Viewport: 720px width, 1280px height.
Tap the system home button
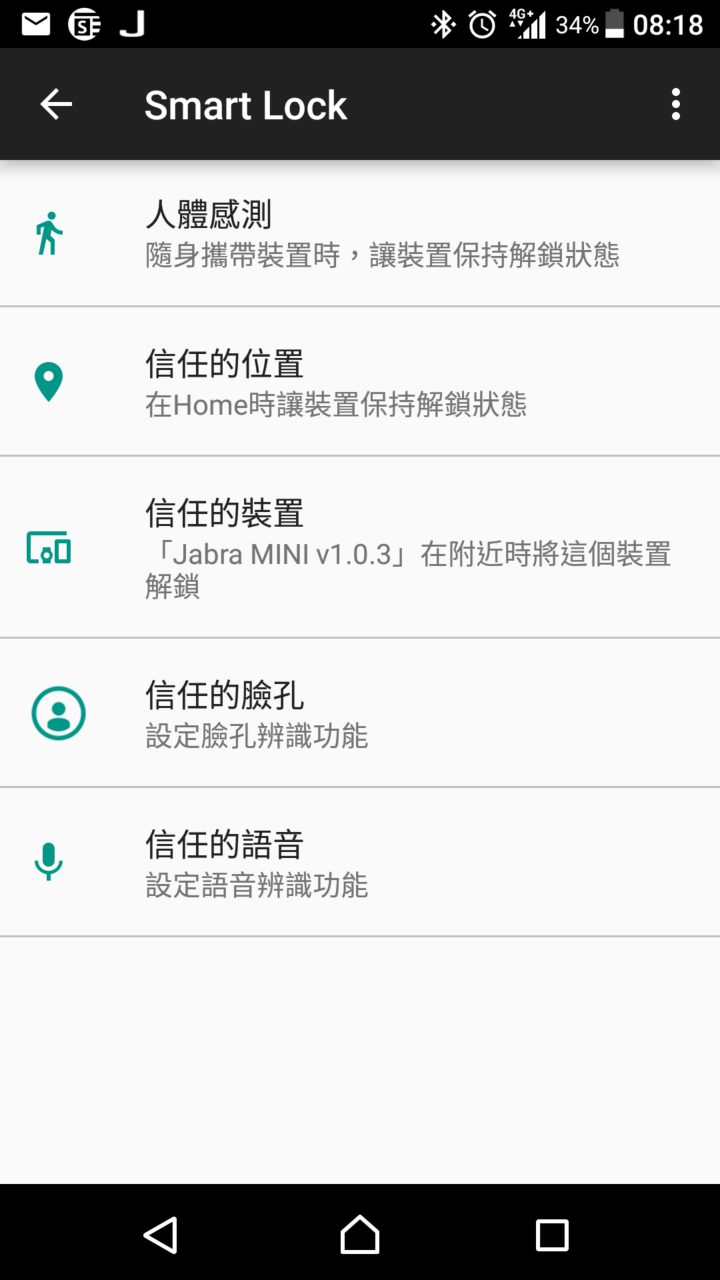(x=360, y=1235)
